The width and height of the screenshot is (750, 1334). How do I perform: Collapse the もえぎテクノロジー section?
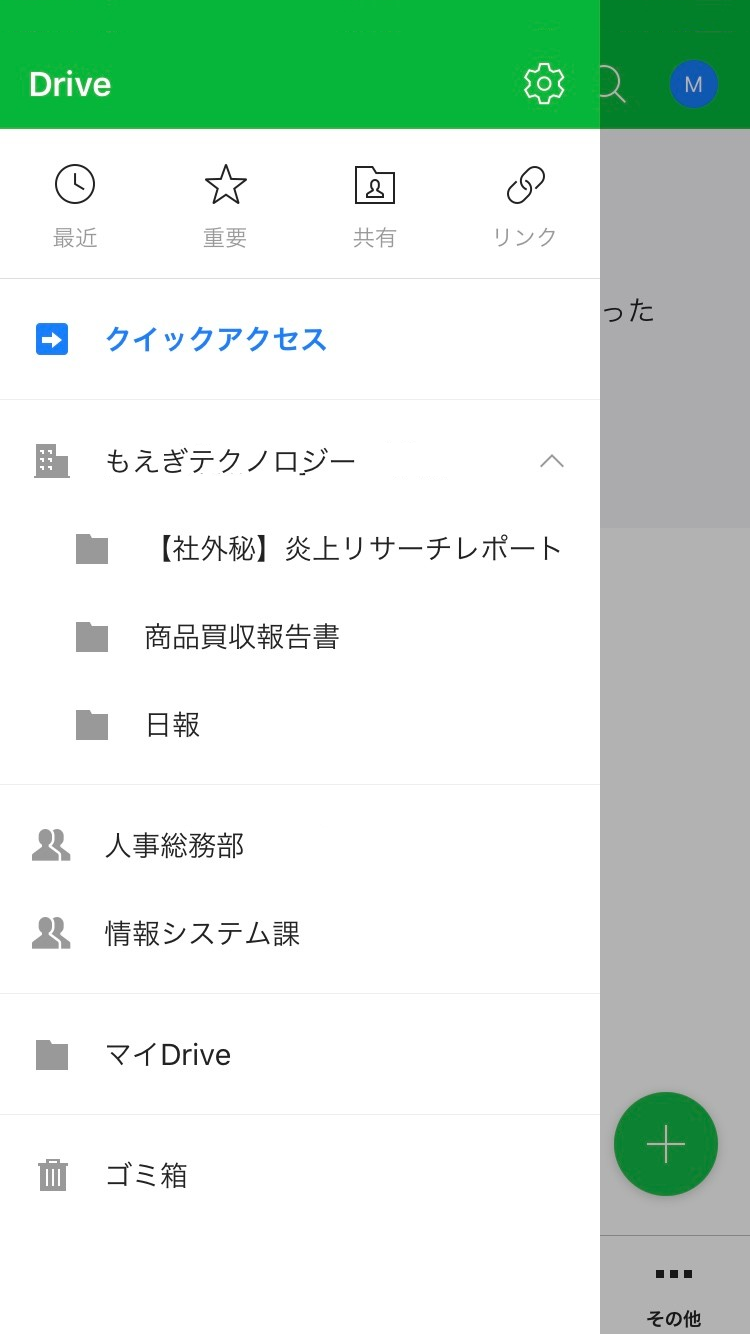pos(552,460)
